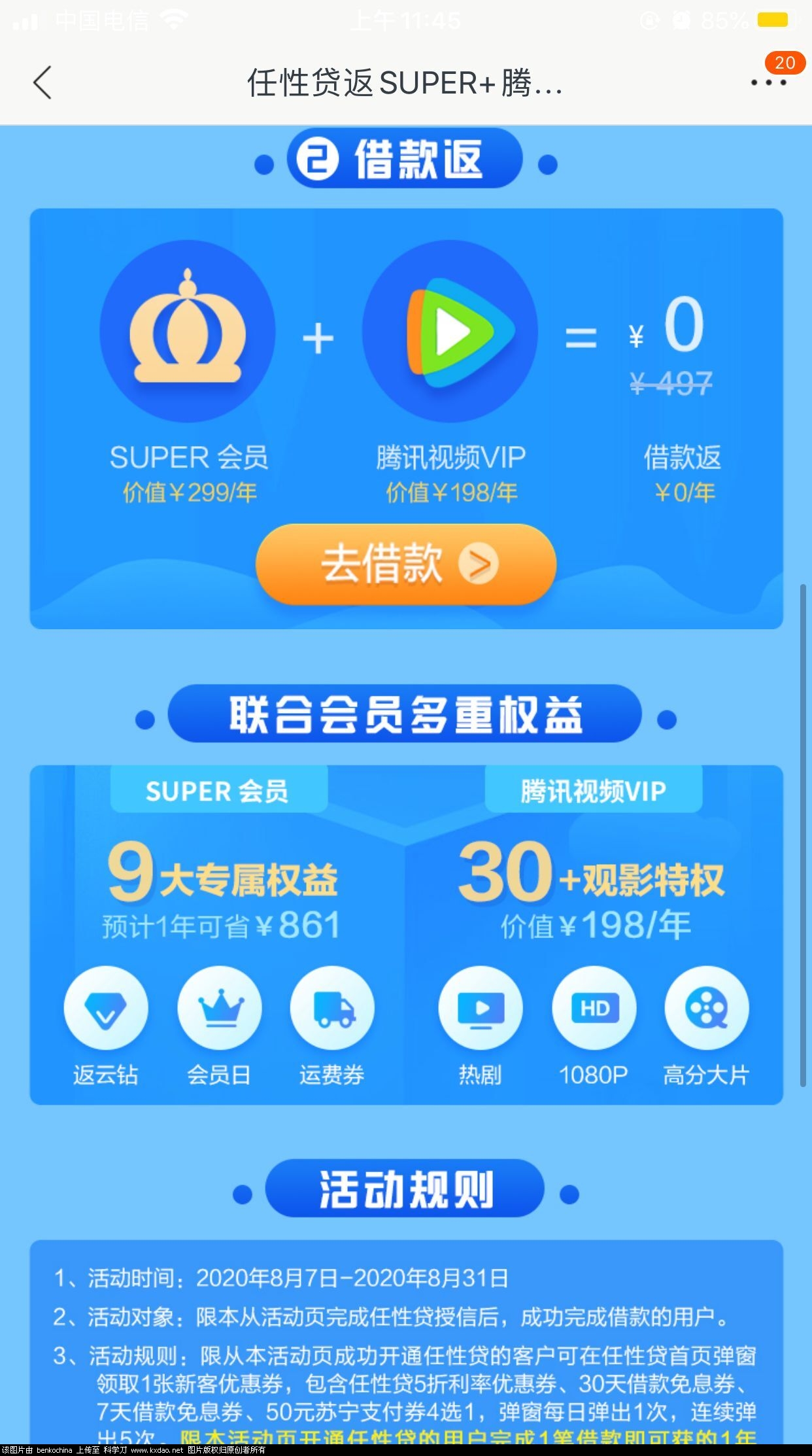This screenshot has width=812, height=1456.
Task: Tap the red 20 notification badge
Action: click(x=787, y=63)
